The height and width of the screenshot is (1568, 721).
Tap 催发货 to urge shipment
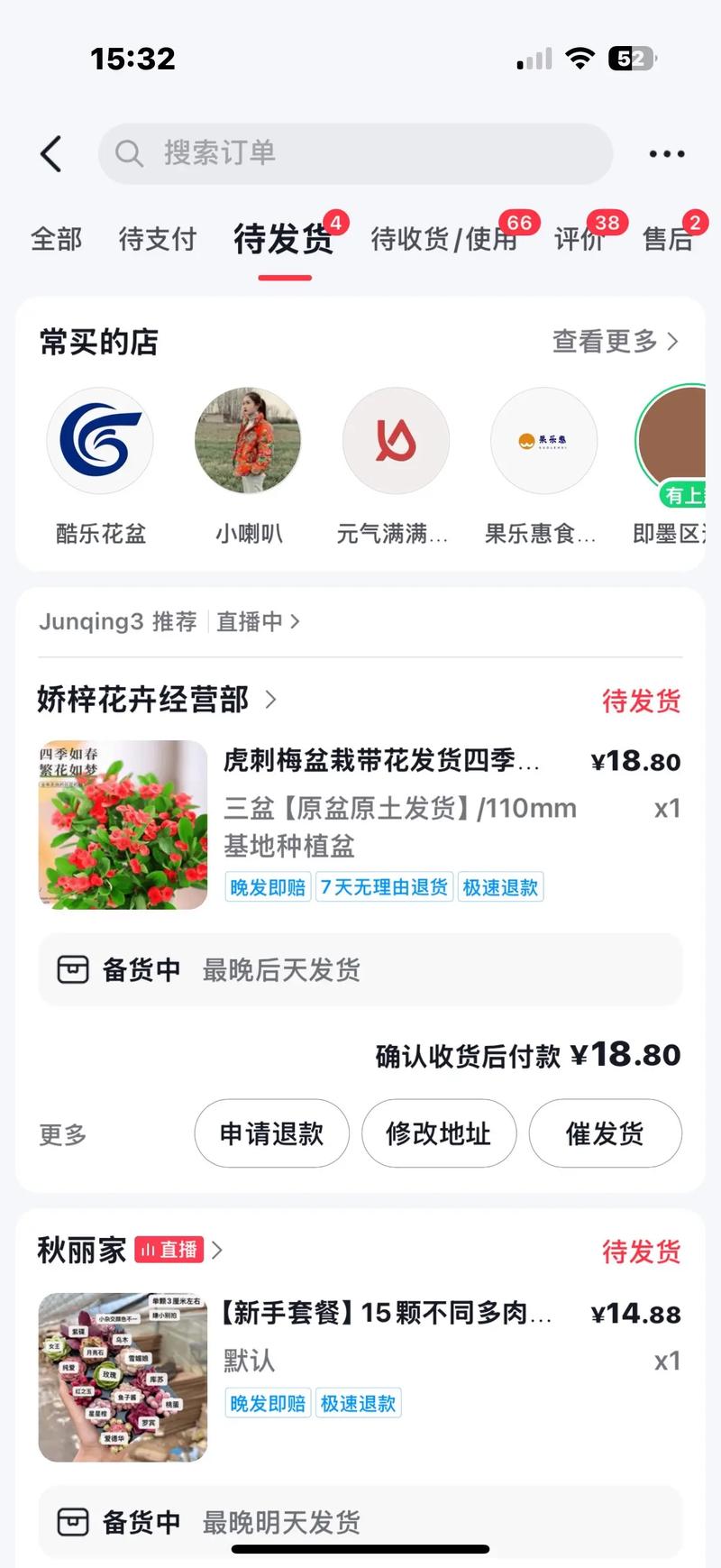605,1133
